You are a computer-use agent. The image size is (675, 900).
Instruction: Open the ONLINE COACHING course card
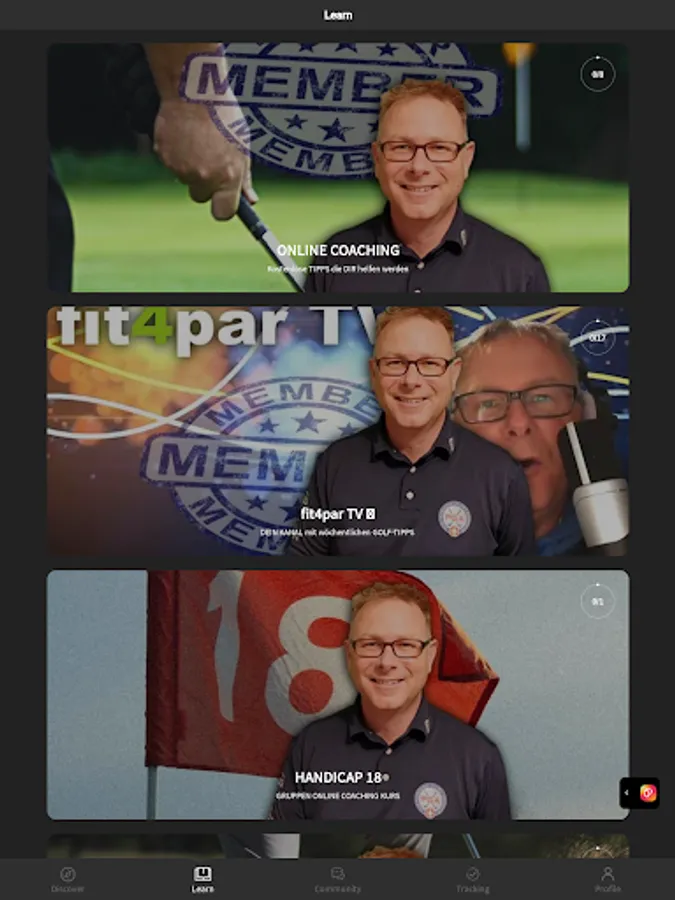338,167
